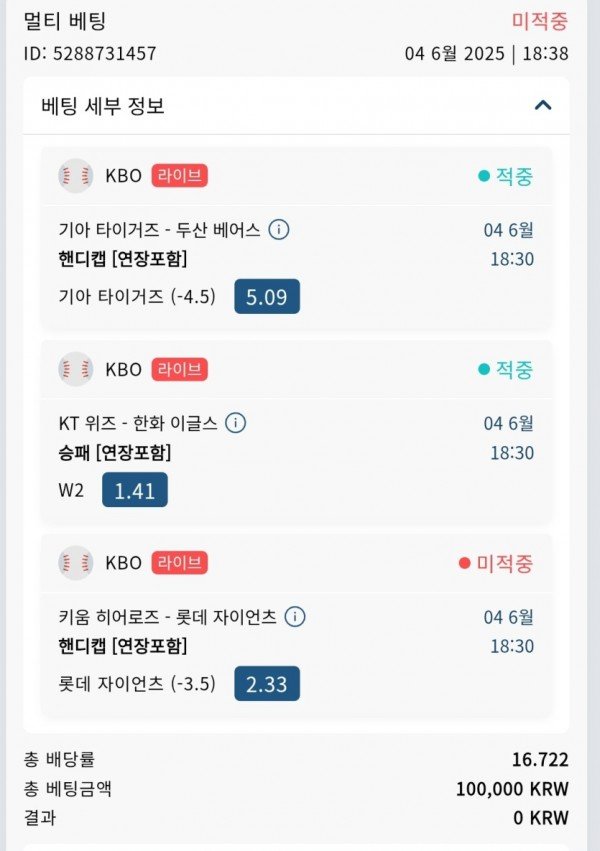Open info for KT 위즈 - 한화 이글스
This screenshot has width=600, height=851.
pyautogui.click(x=236, y=423)
